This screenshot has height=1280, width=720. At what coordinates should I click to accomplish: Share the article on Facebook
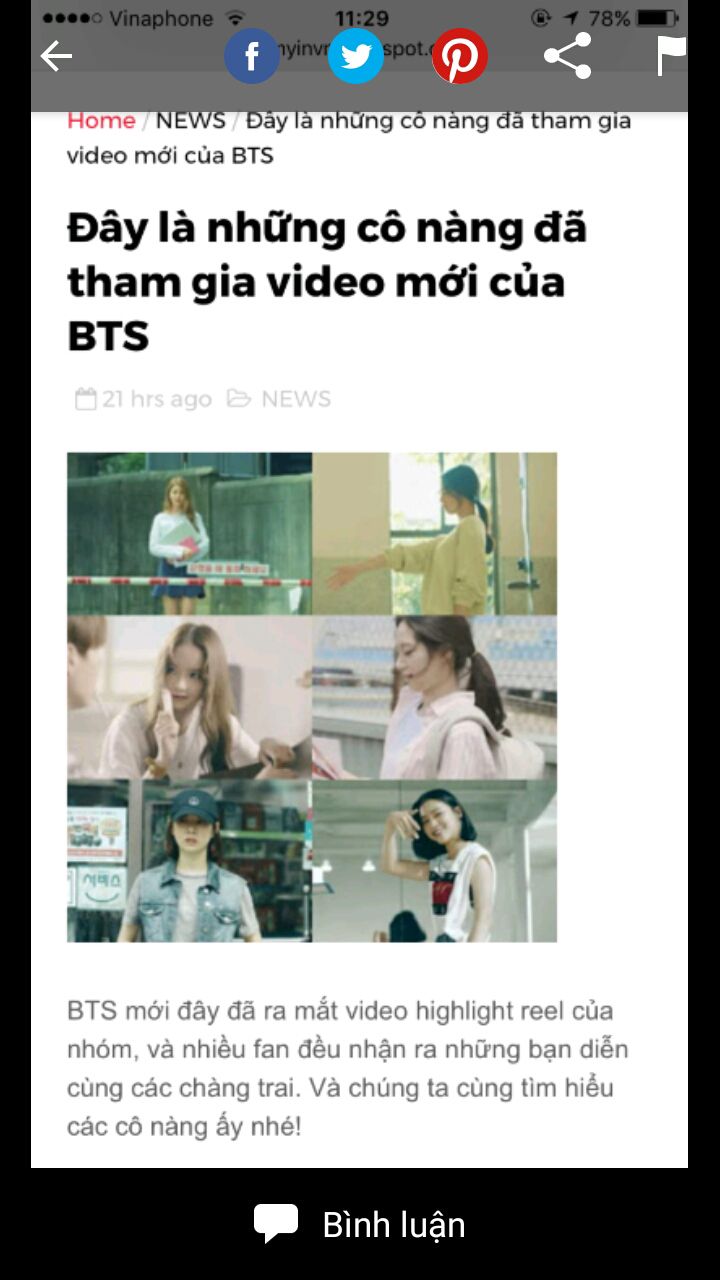pyautogui.click(x=251, y=56)
